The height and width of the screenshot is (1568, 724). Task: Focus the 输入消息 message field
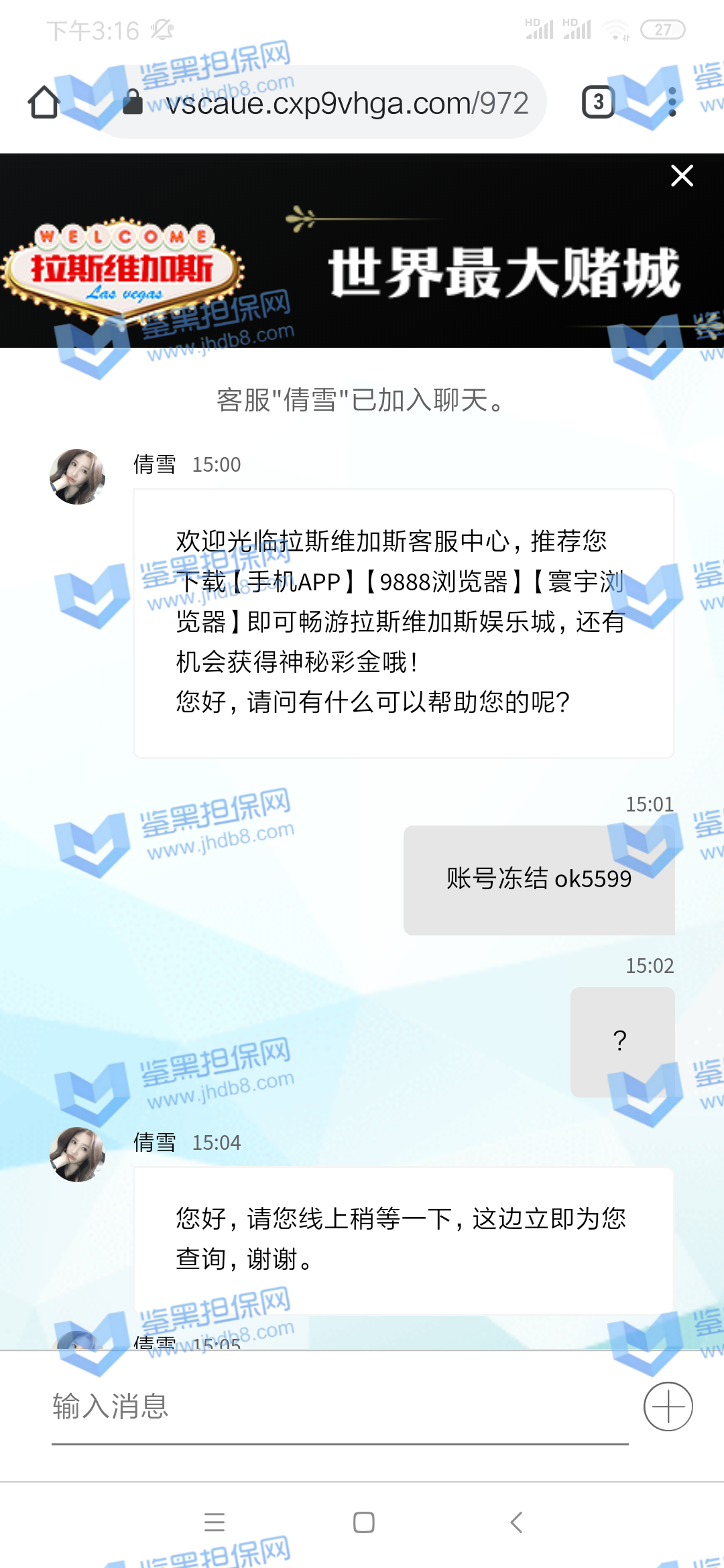click(x=335, y=1407)
